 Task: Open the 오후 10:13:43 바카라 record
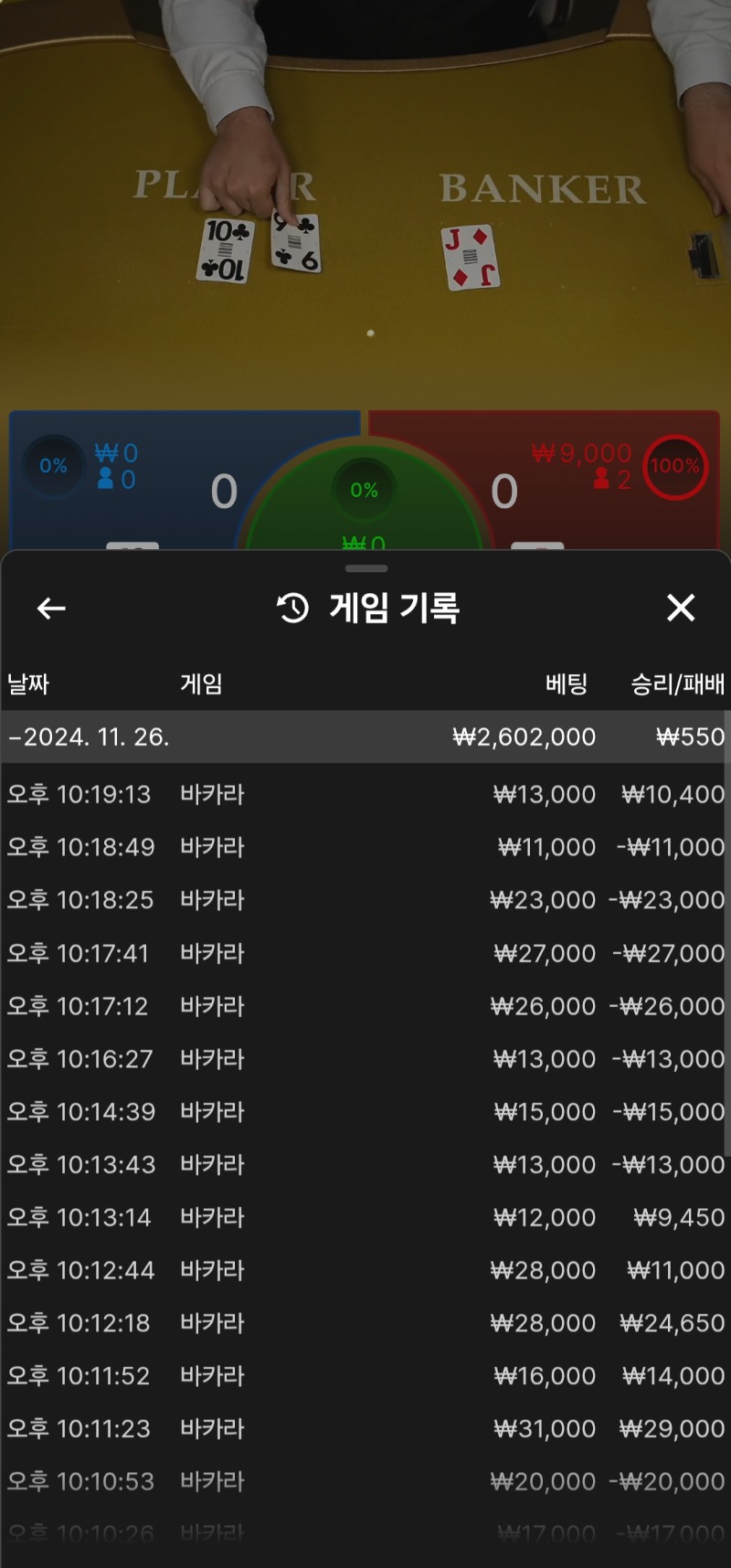point(365,1165)
